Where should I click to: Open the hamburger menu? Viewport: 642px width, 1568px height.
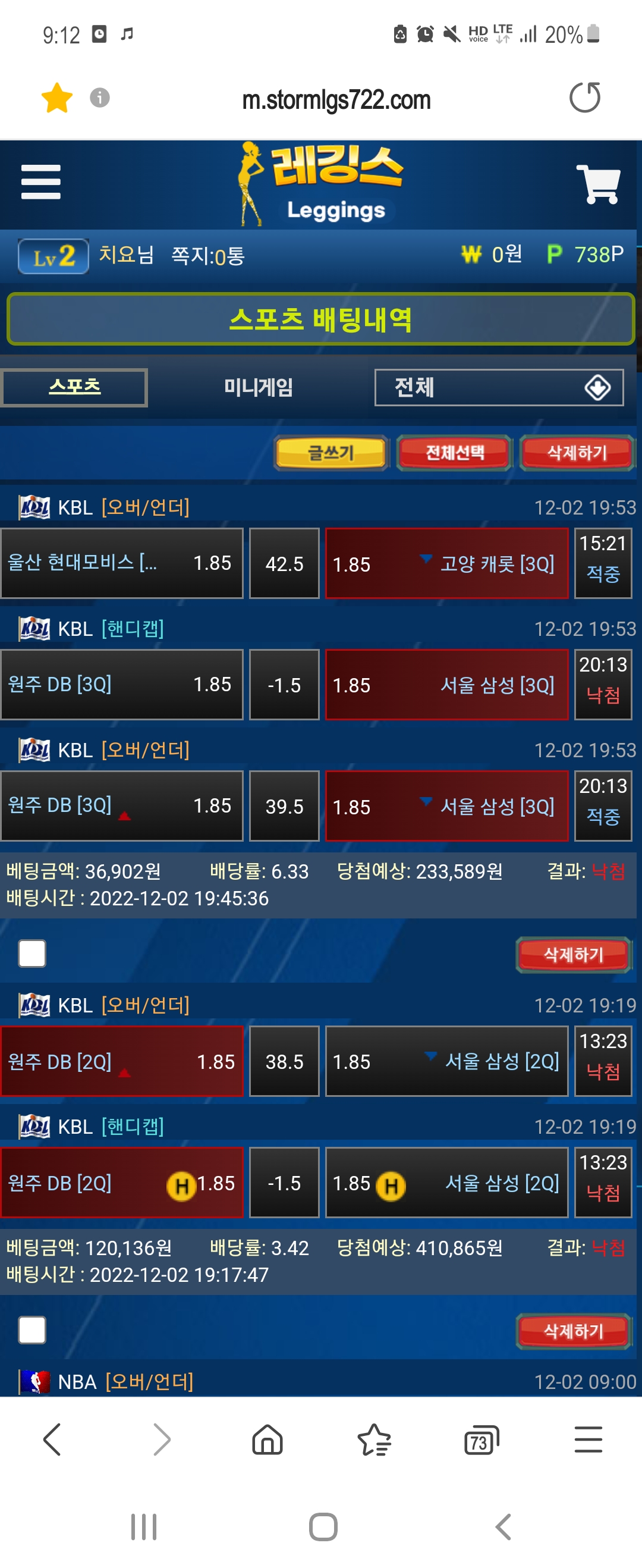[x=41, y=181]
